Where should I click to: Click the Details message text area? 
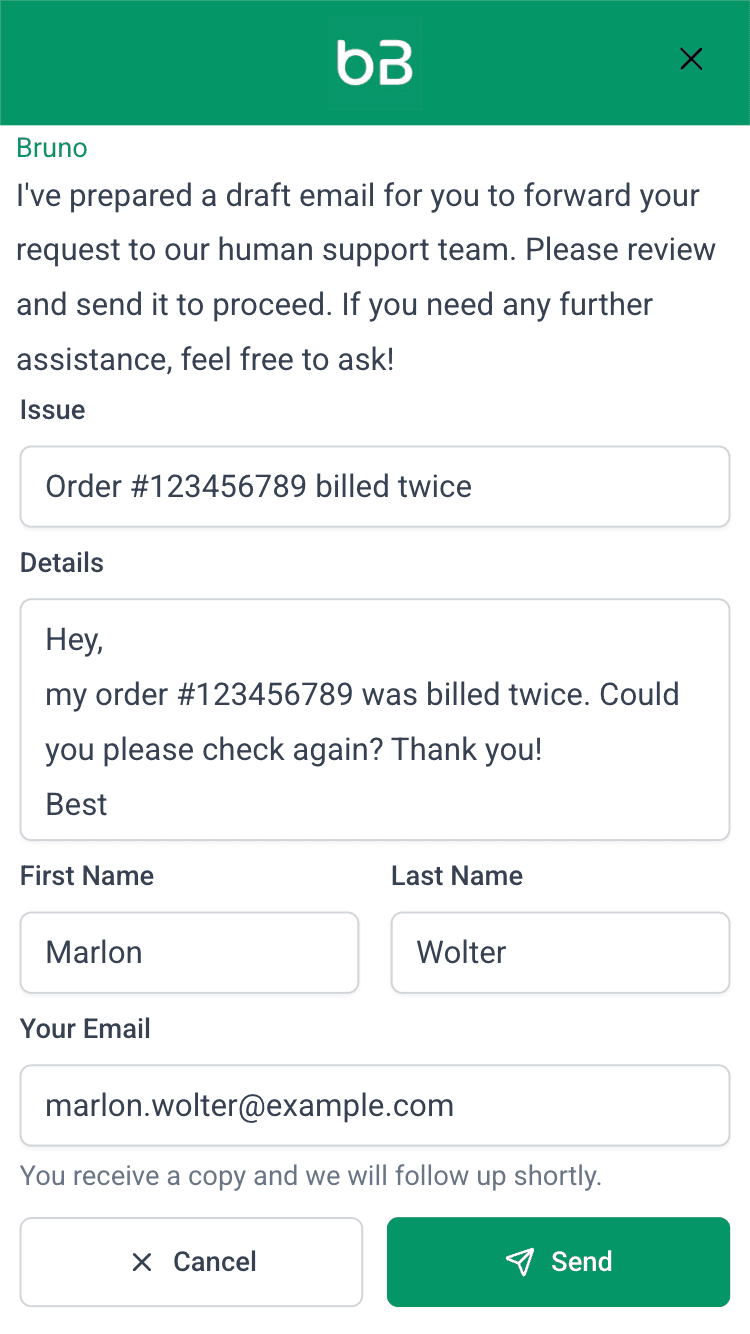click(375, 718)
